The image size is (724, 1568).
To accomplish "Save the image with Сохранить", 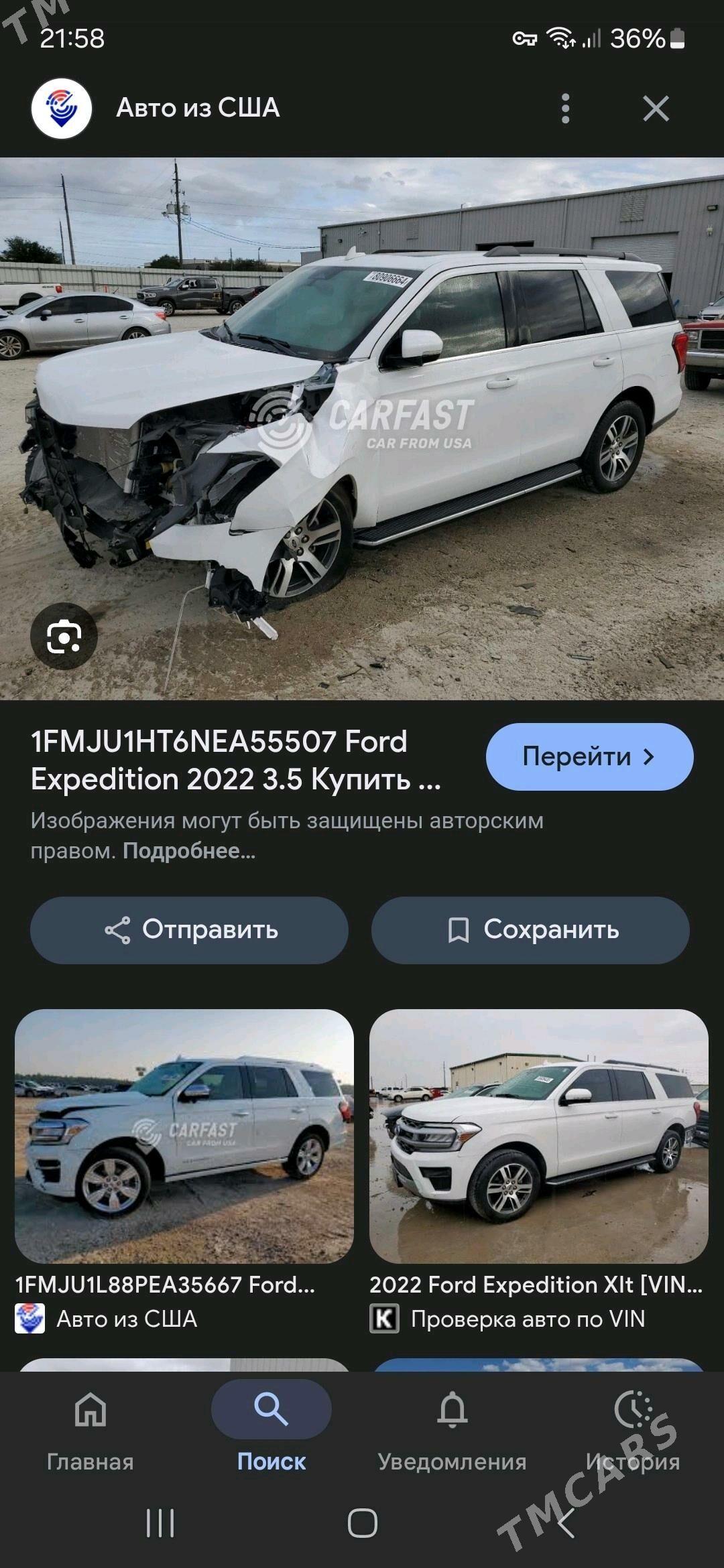I will click(530, 930).
